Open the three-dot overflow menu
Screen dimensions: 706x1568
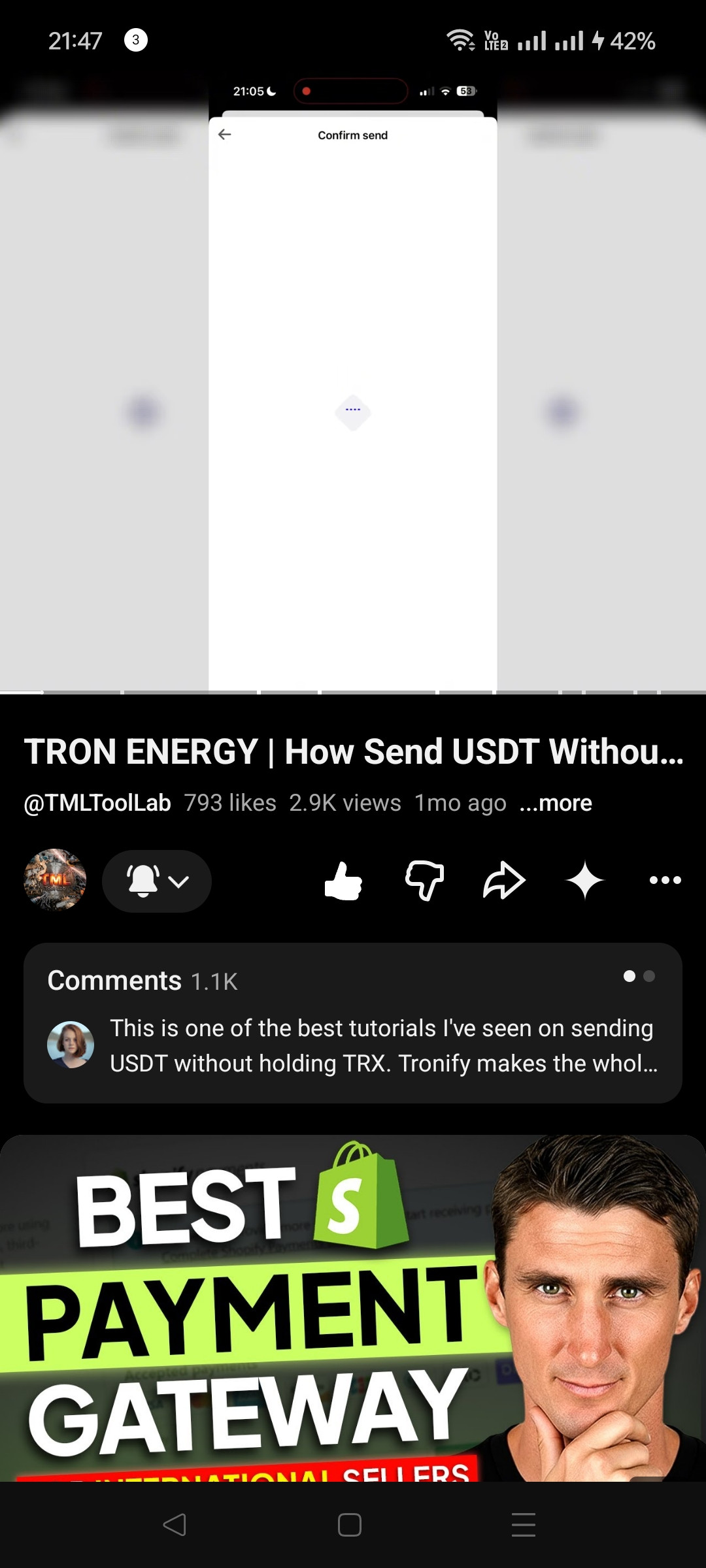pyautogui.click(x=665, y=880)
